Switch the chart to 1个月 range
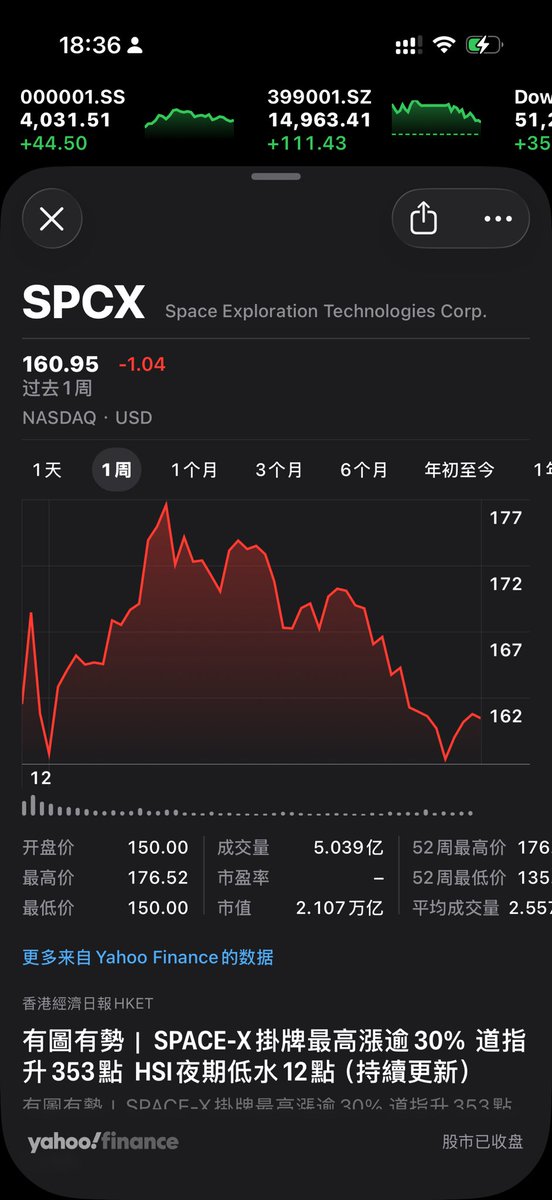Viewport: 552px width, 1200px height. pyautogui.click(x=194, y=470)
